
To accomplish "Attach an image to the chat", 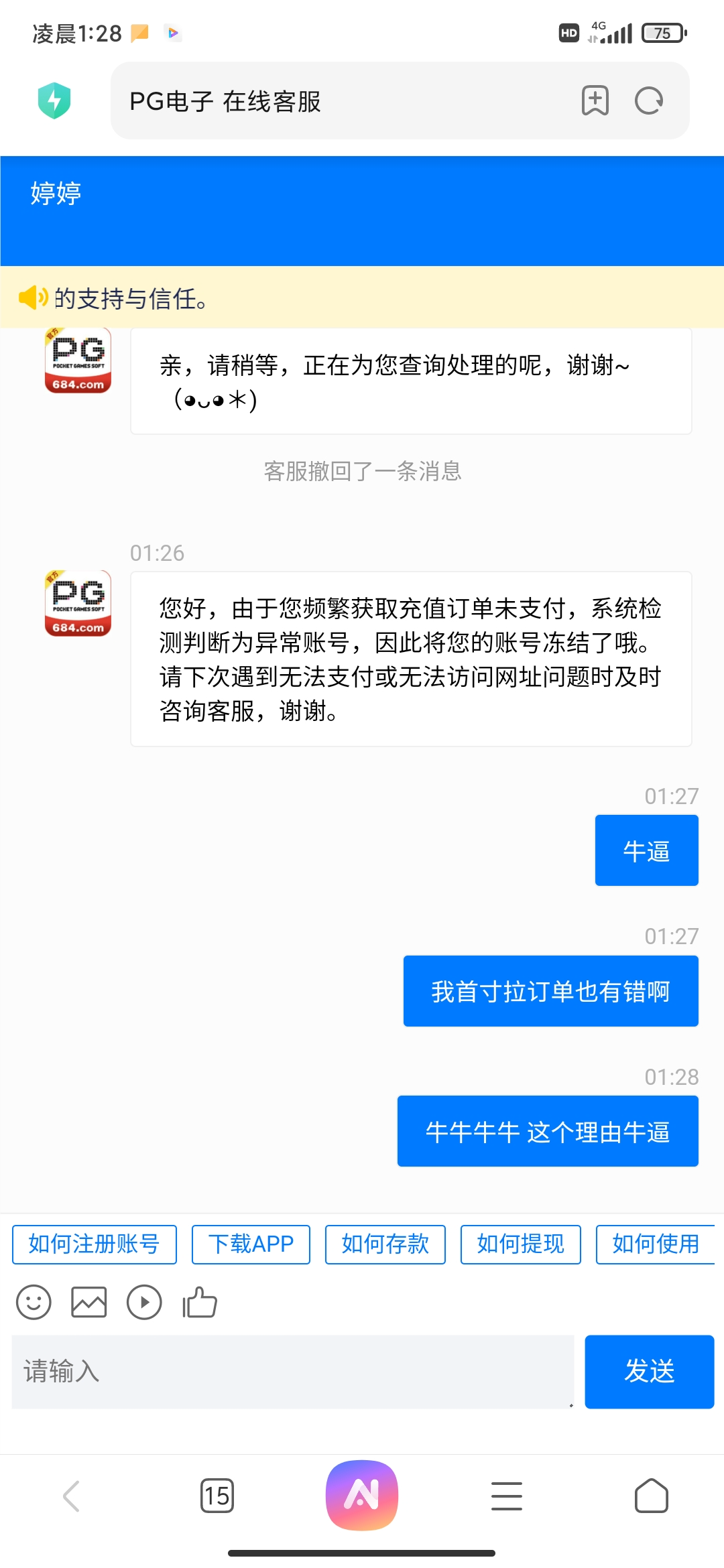I will click(x=89, y=1303).
